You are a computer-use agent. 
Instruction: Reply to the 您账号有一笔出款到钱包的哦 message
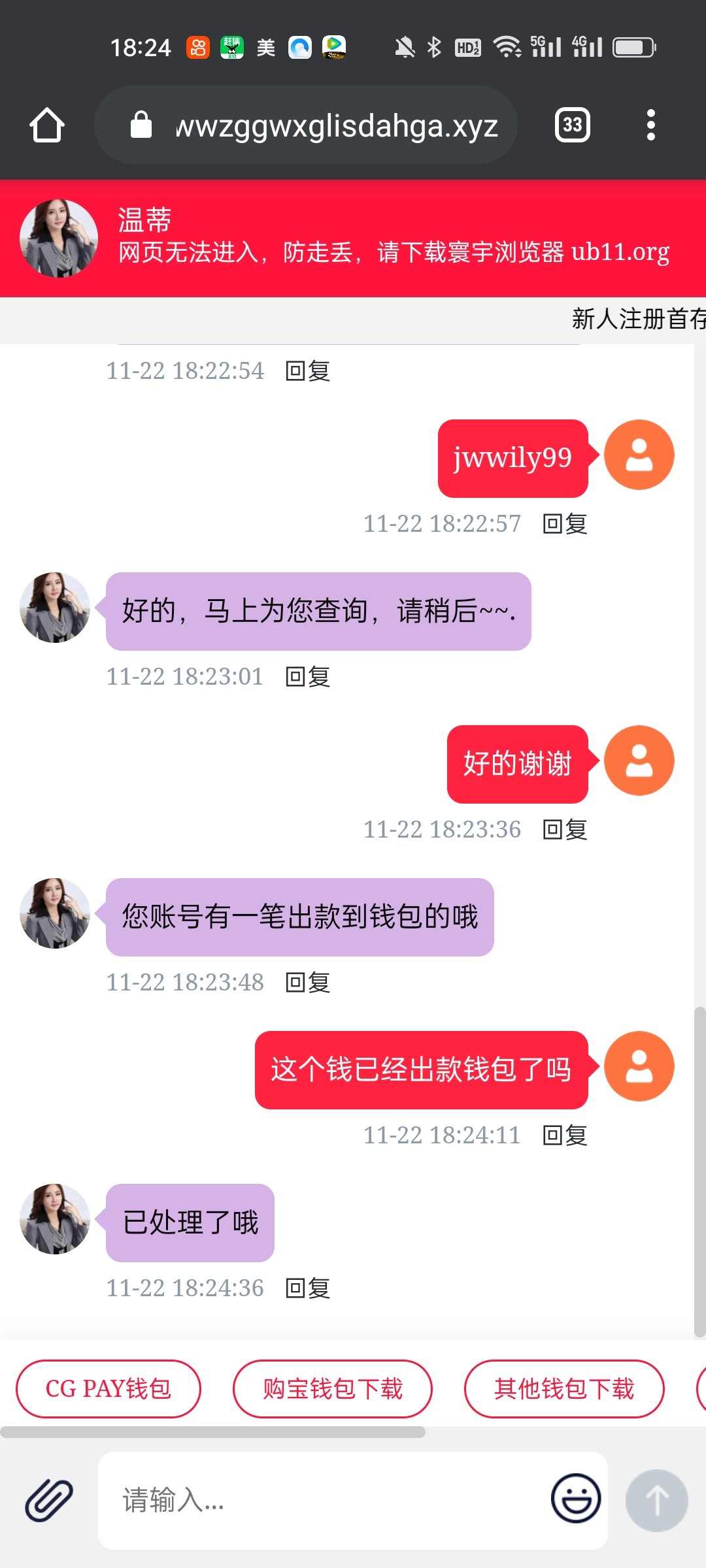(307, 983)
